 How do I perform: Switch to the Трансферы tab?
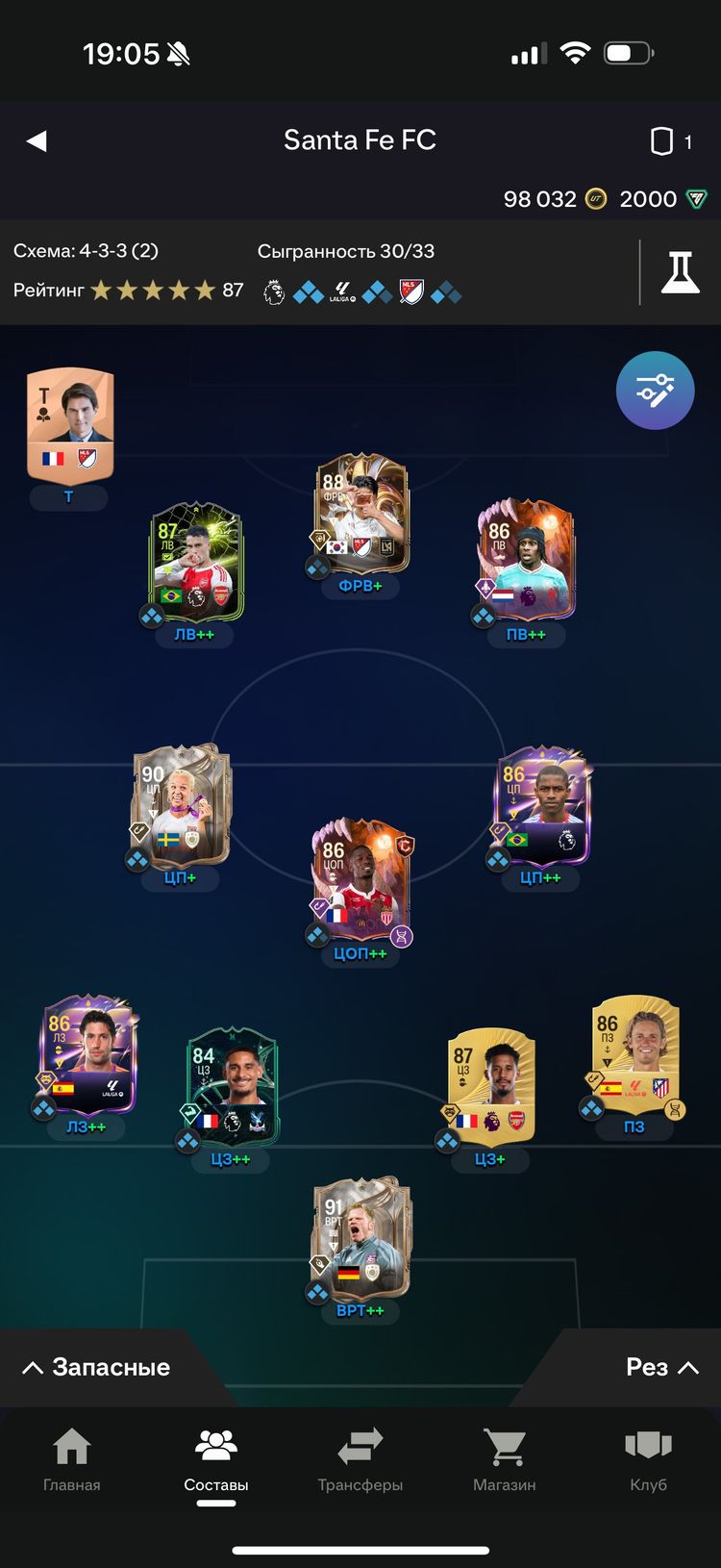pyautogui.click(x=360, y=1459)
